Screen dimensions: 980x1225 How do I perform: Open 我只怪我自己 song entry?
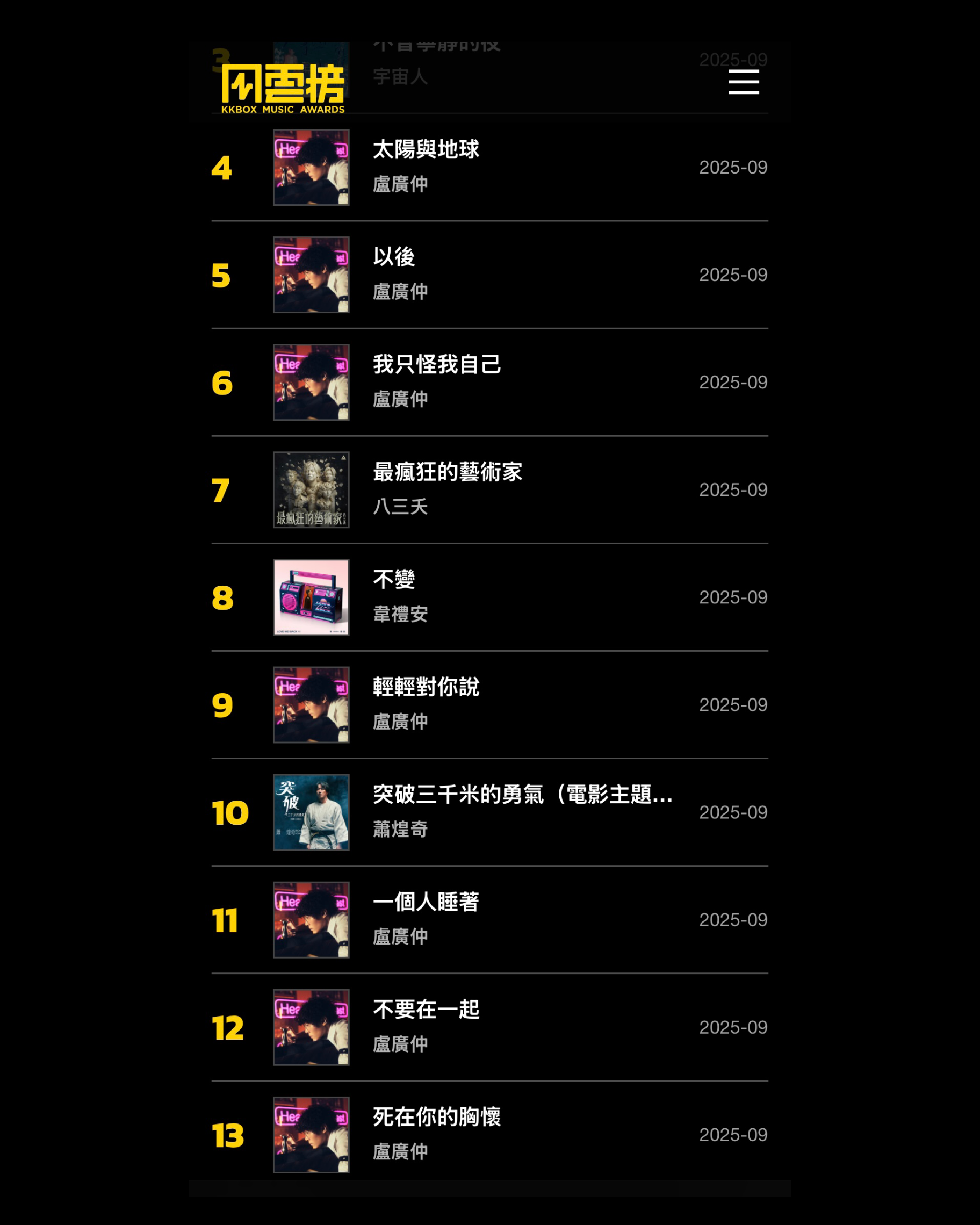pos(436,365)
